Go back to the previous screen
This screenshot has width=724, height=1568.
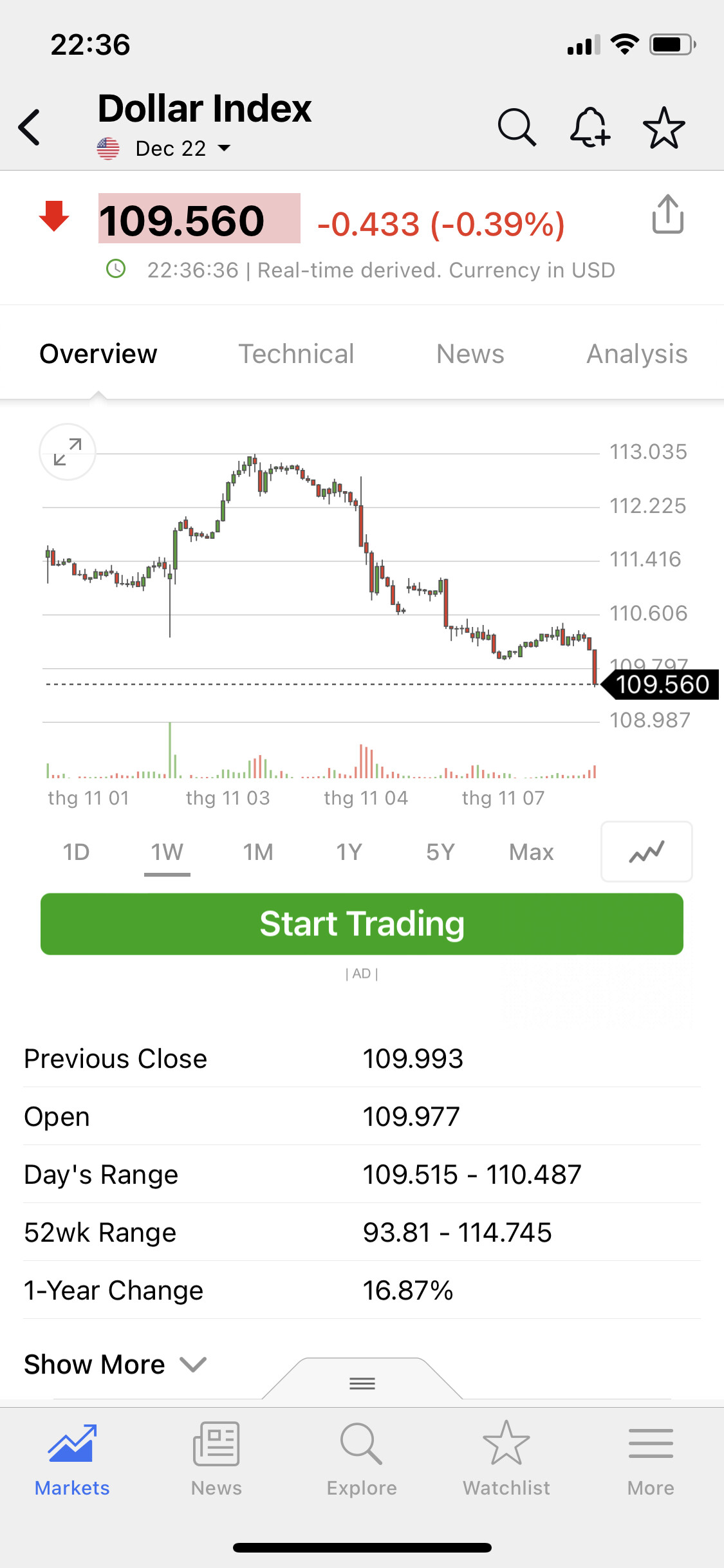coord(30,127)
